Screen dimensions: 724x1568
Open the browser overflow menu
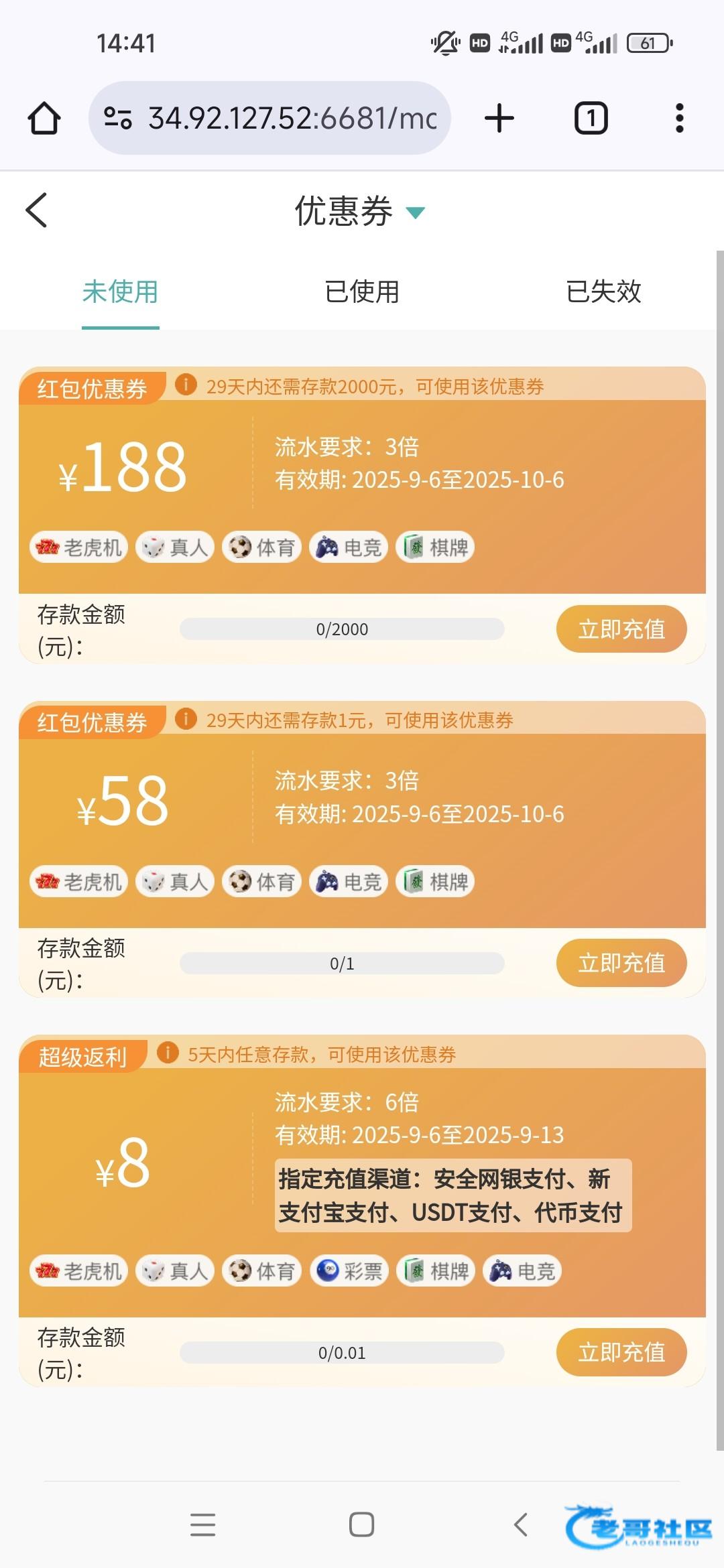[679, 119]
